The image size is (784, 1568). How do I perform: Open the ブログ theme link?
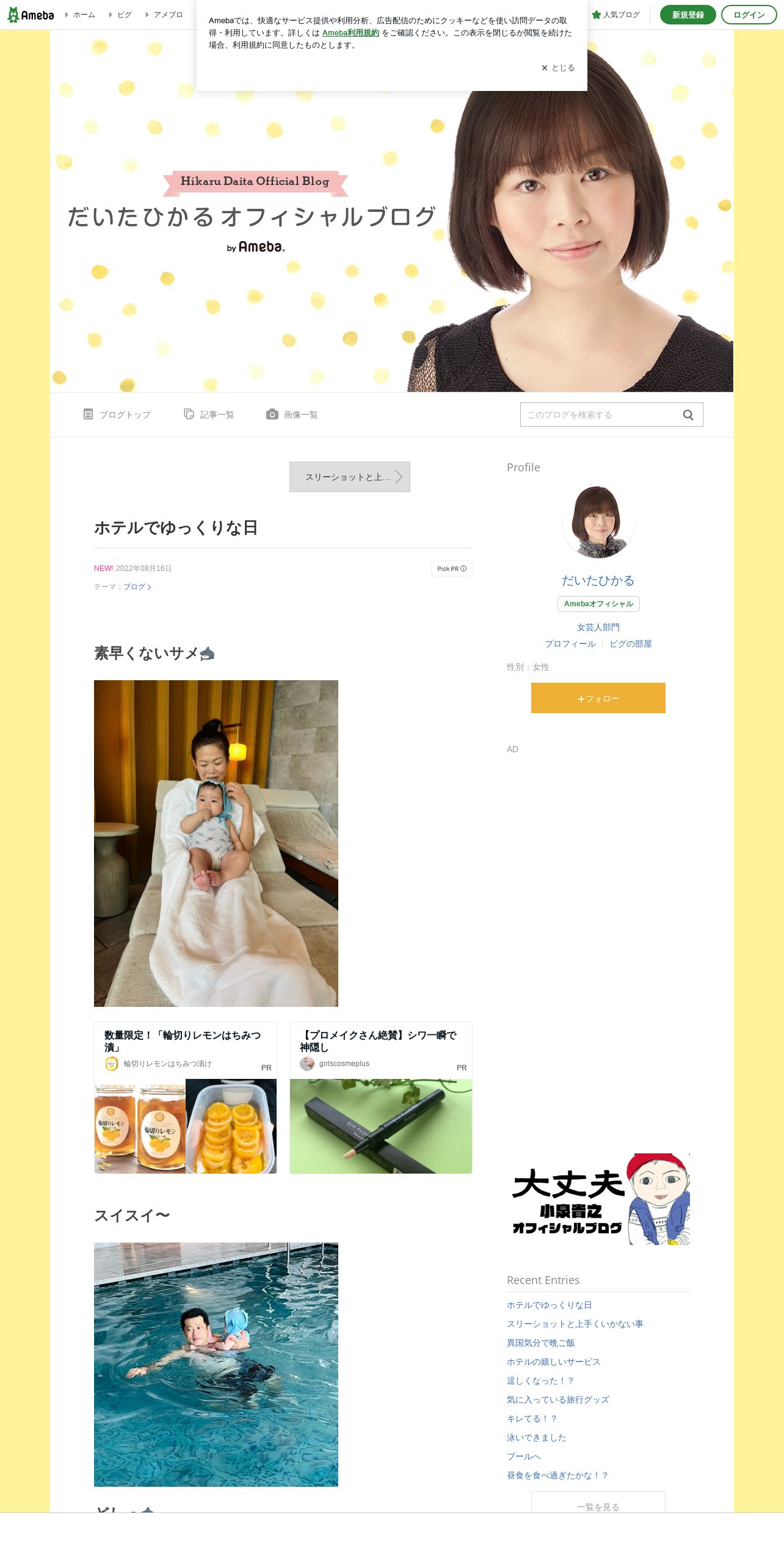pos(137,587)
